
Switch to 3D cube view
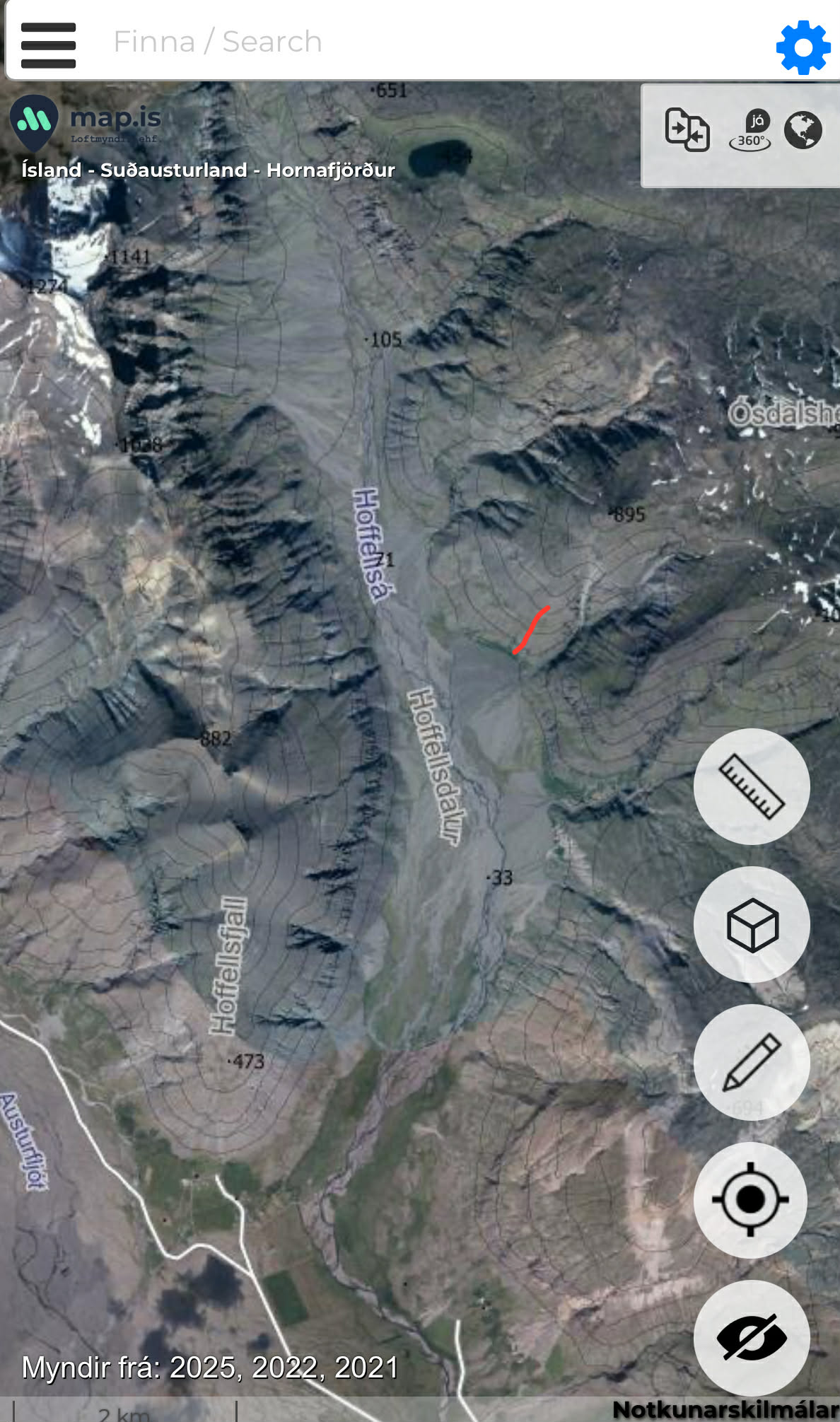point(752,924)
